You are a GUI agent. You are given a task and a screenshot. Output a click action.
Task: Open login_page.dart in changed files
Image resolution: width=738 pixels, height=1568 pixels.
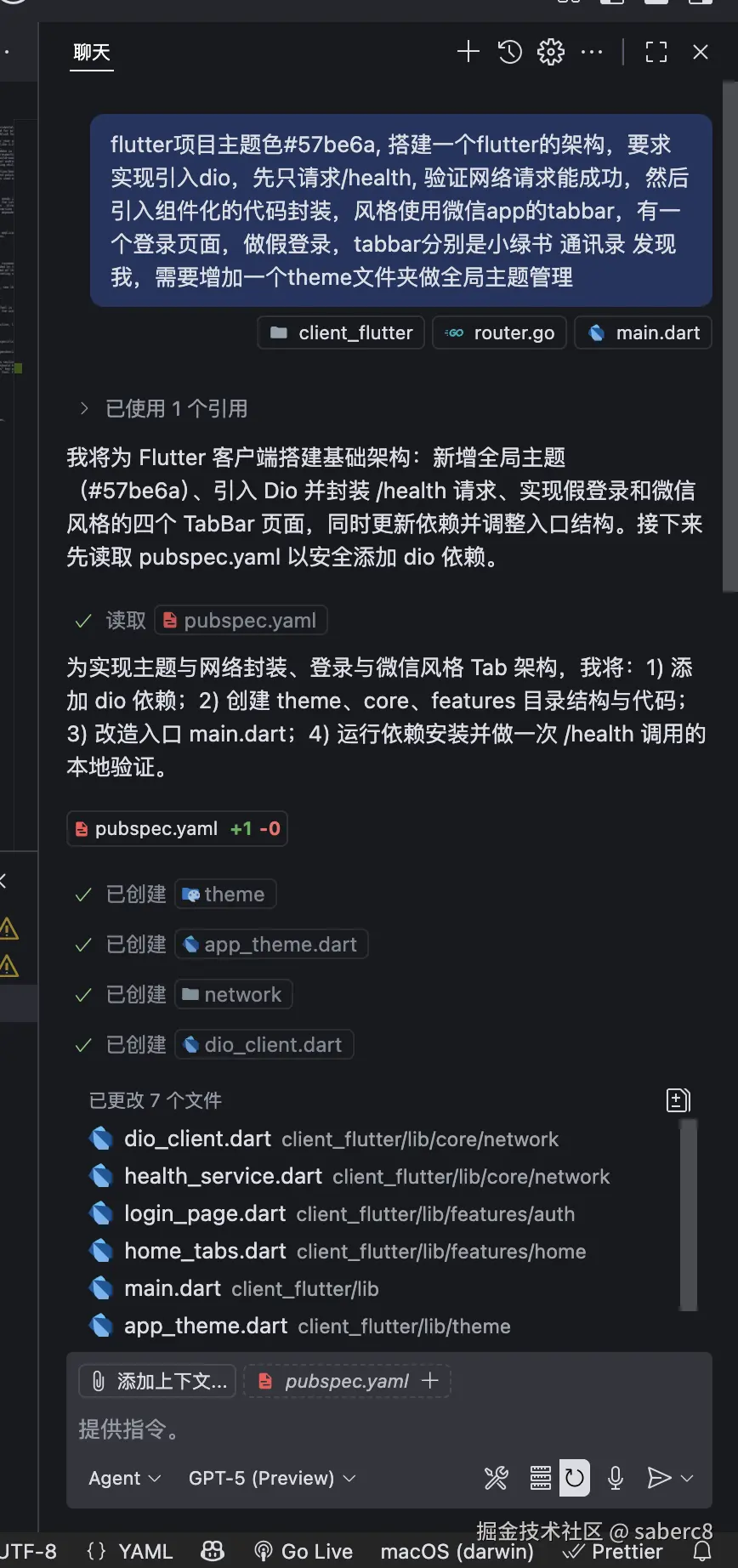(205, 1213)
